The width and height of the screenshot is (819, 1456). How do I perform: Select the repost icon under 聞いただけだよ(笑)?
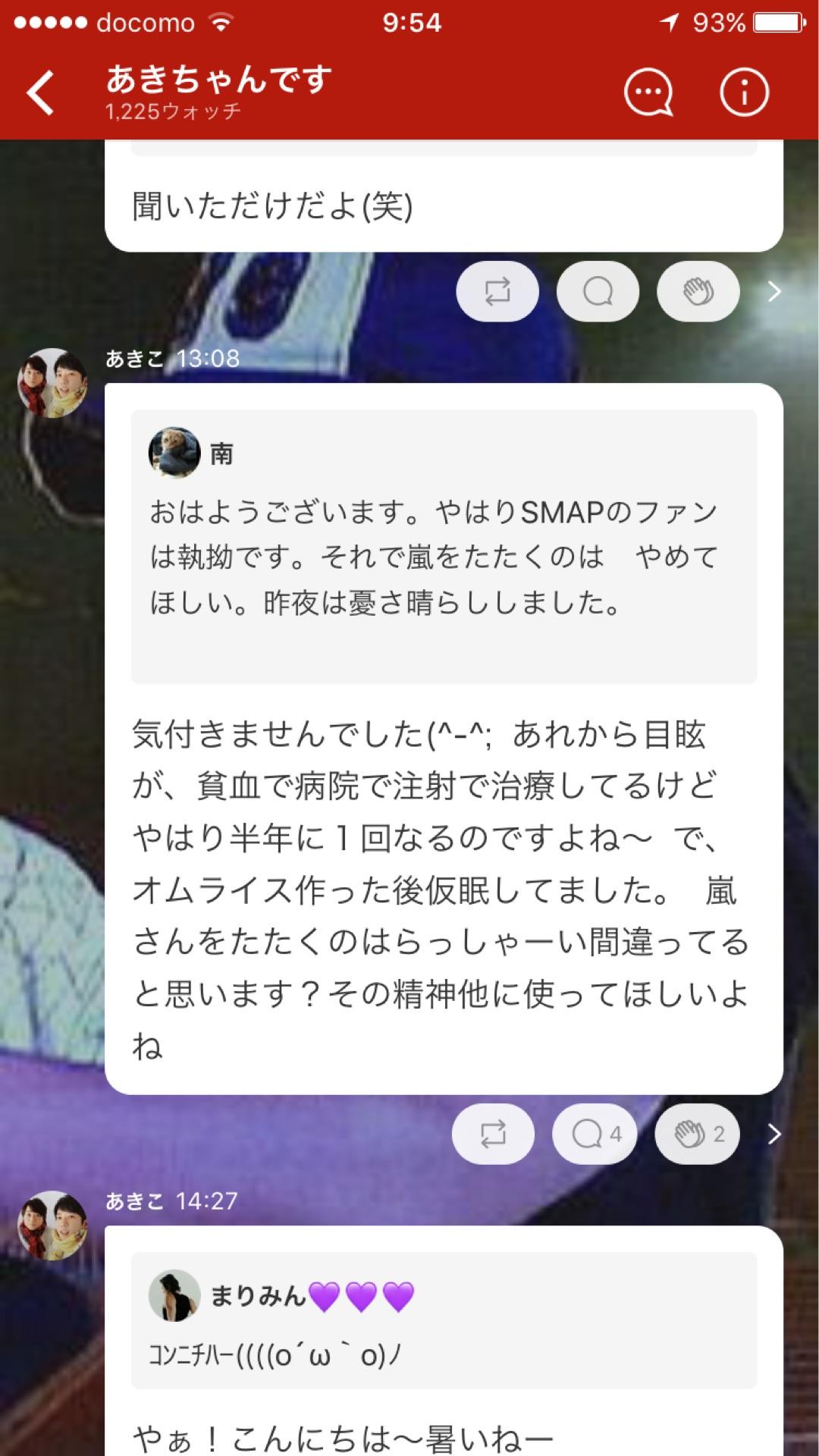pos(497,290)
